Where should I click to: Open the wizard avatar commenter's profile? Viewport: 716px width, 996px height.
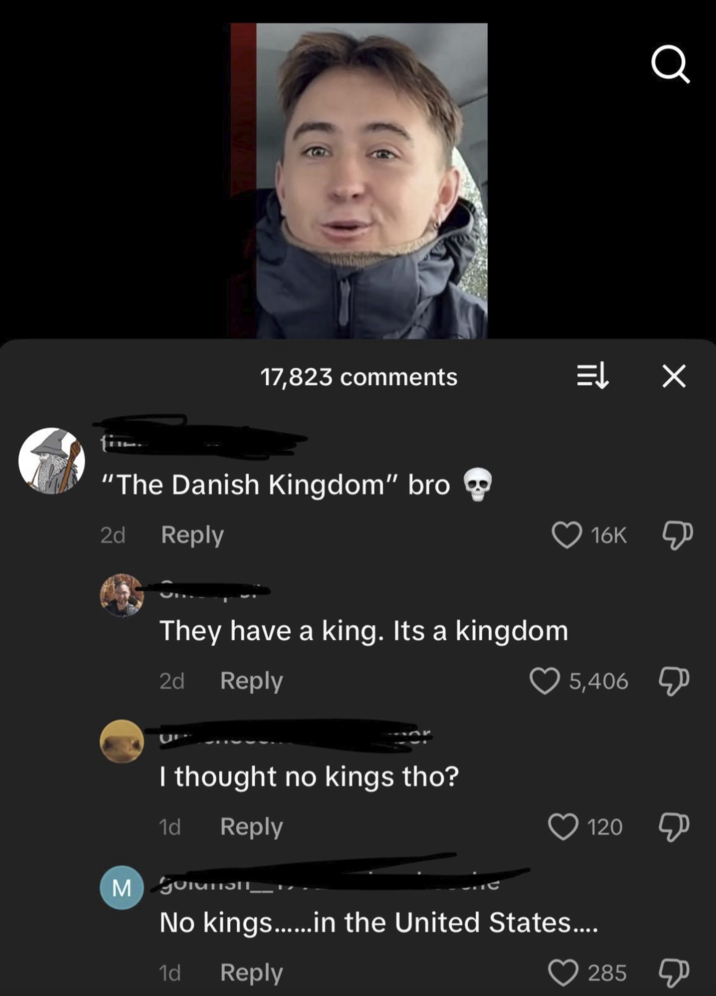51,461
